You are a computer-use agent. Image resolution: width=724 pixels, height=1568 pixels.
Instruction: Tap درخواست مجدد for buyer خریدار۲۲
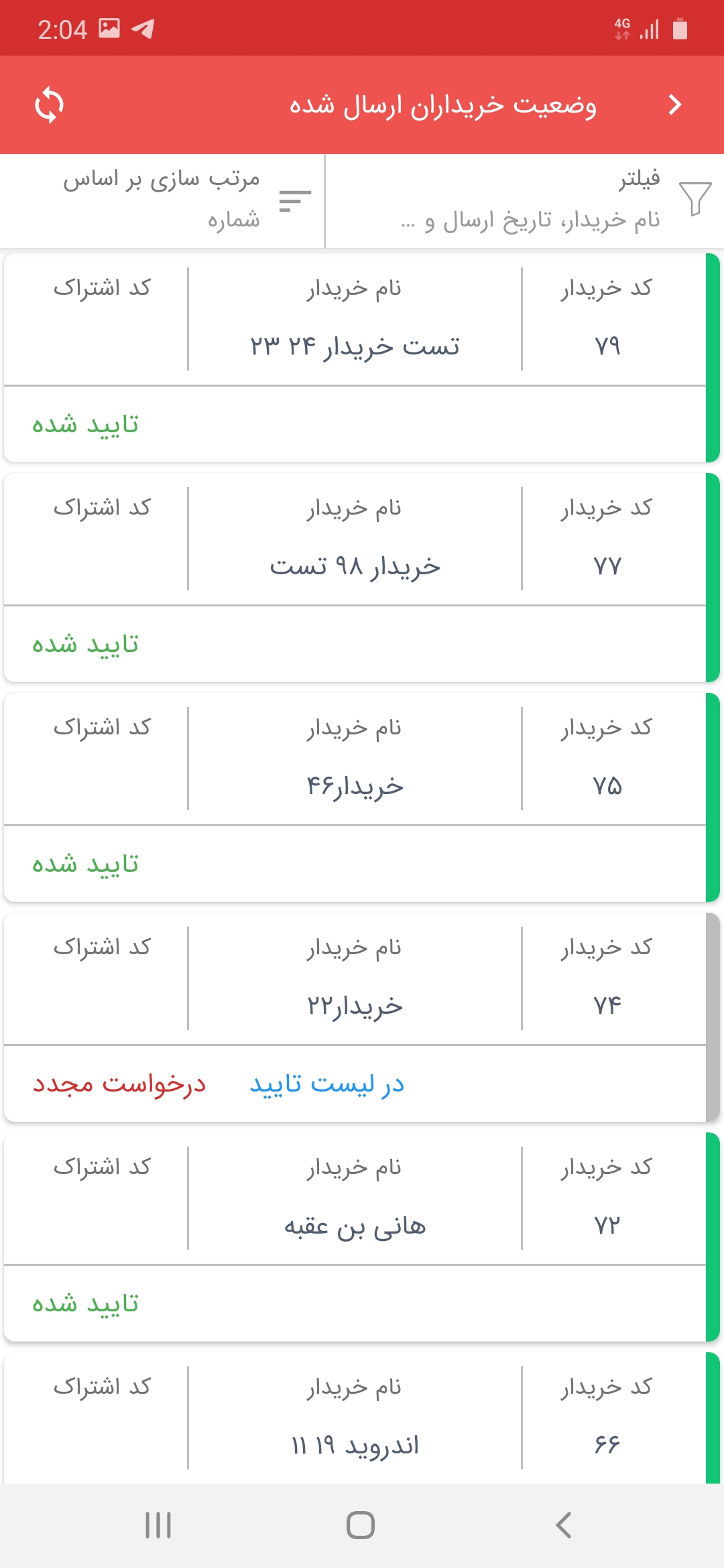119,1084
